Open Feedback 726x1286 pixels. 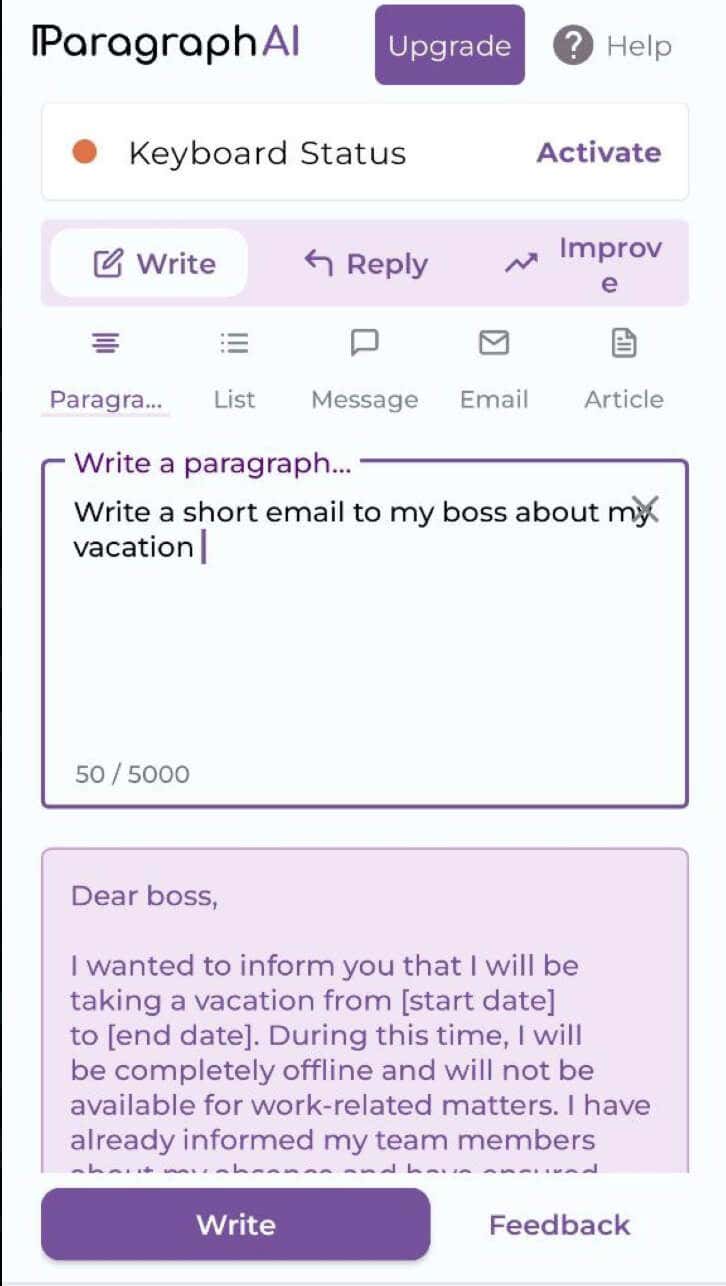[x=559, y=1223]
